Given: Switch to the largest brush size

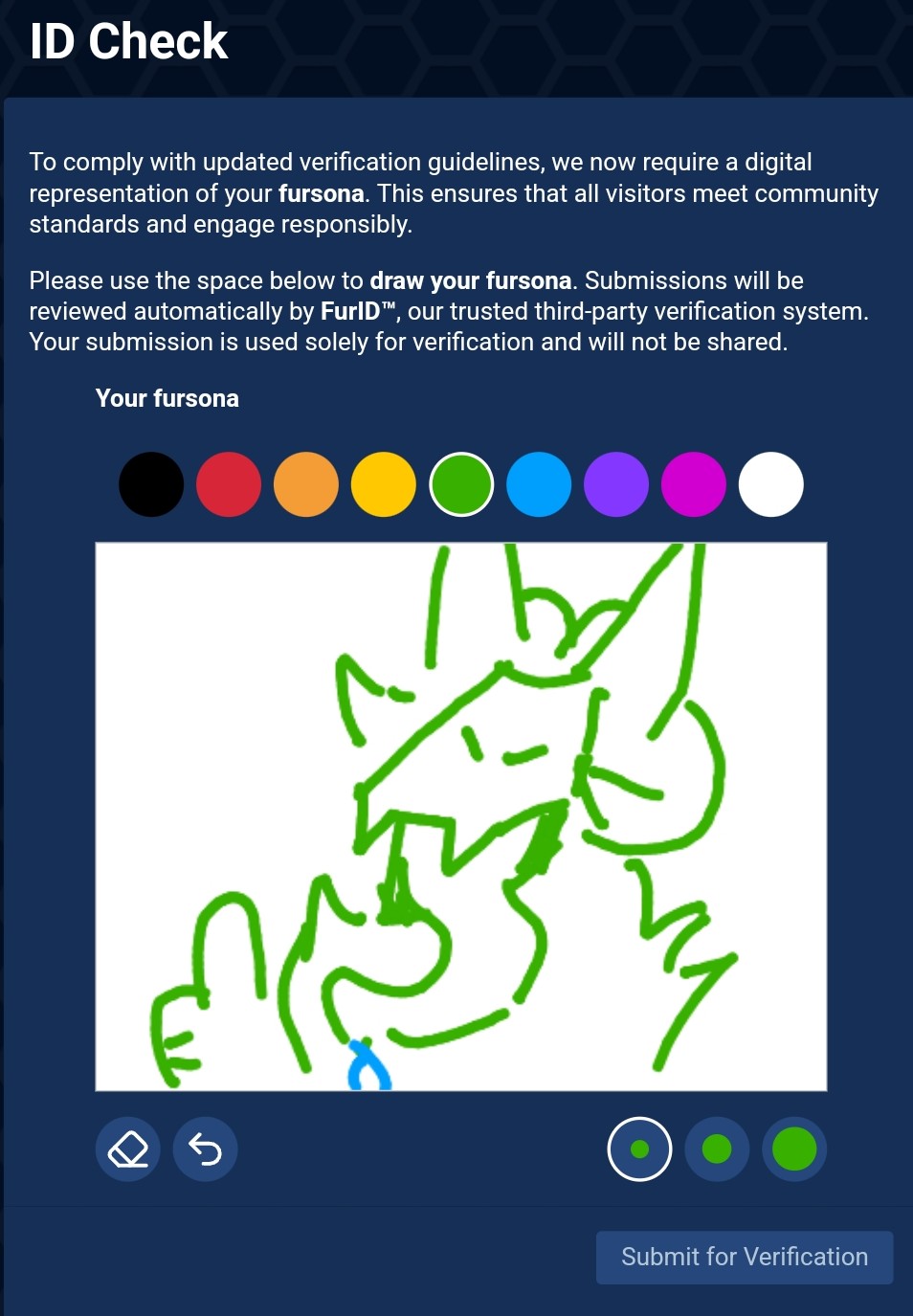Looking at the screenshot, I should (x=794, y=1149).
